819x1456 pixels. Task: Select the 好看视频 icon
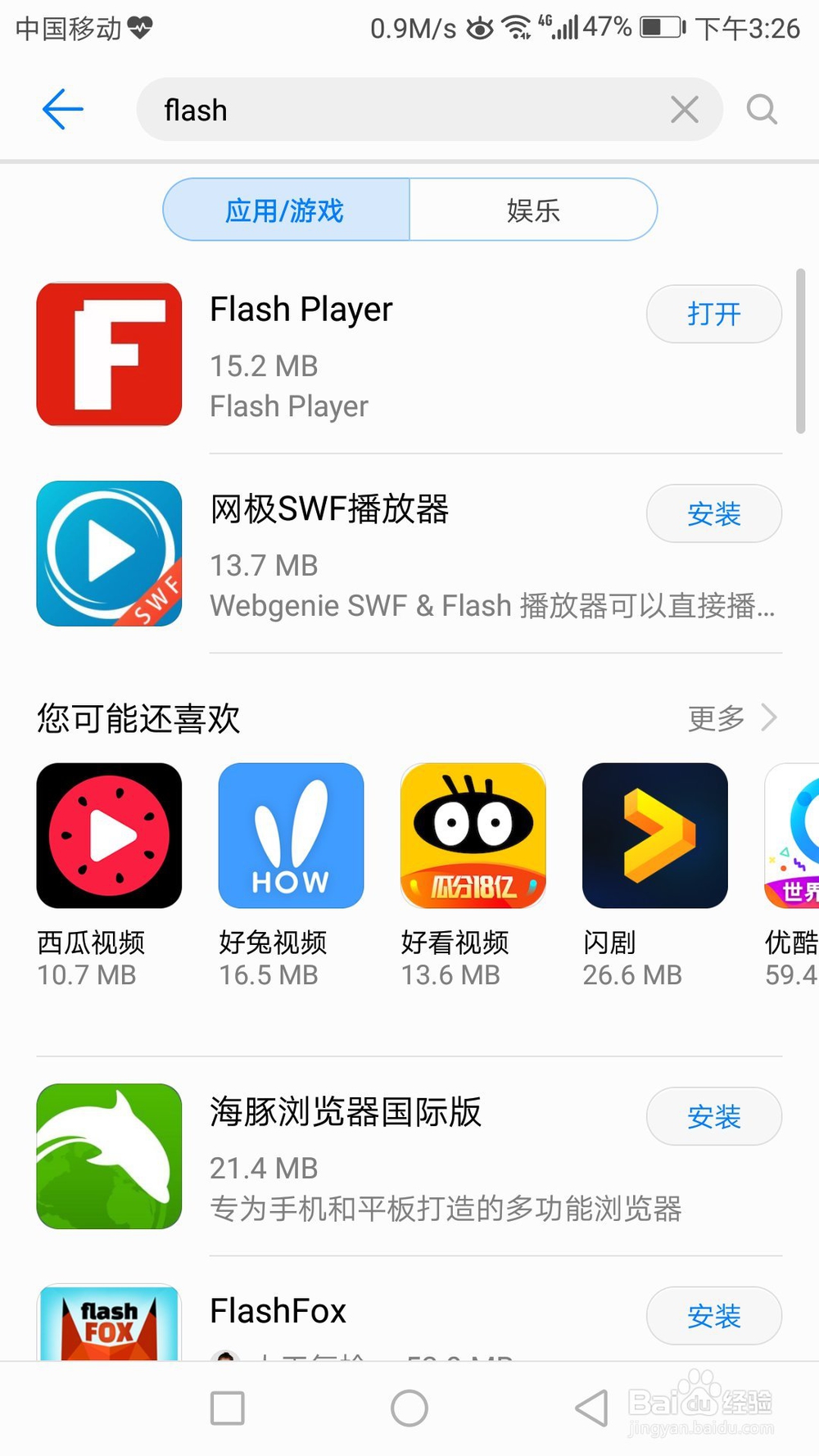pos(473,836)
